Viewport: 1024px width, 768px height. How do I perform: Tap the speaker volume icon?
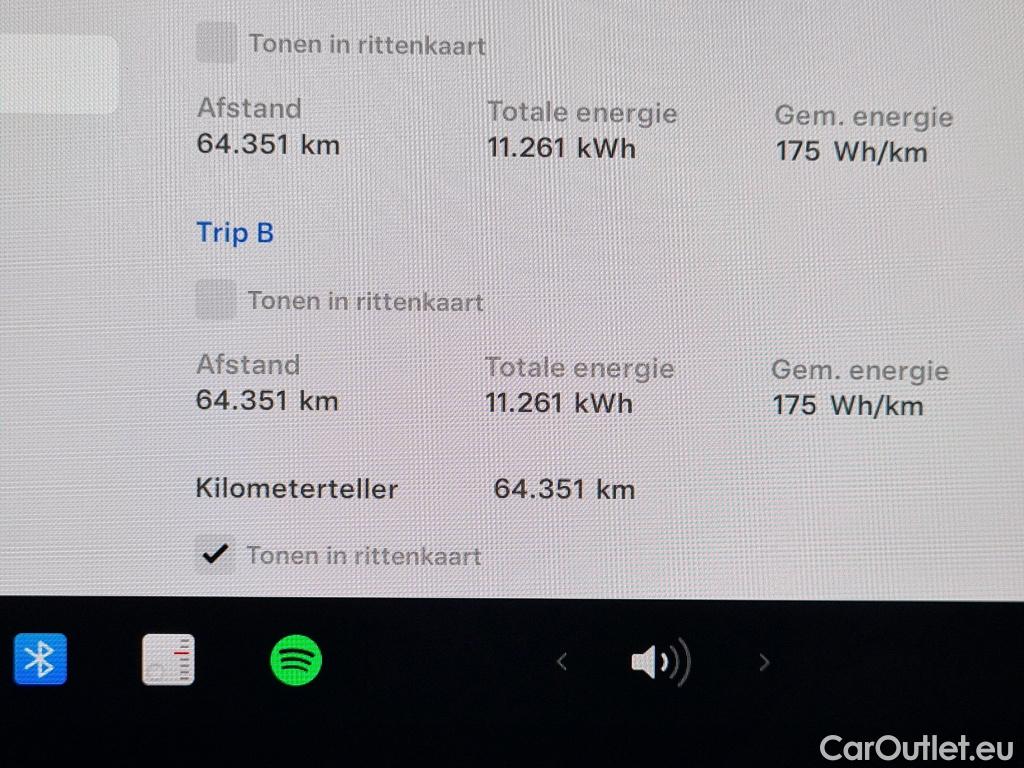coord(660,662)
